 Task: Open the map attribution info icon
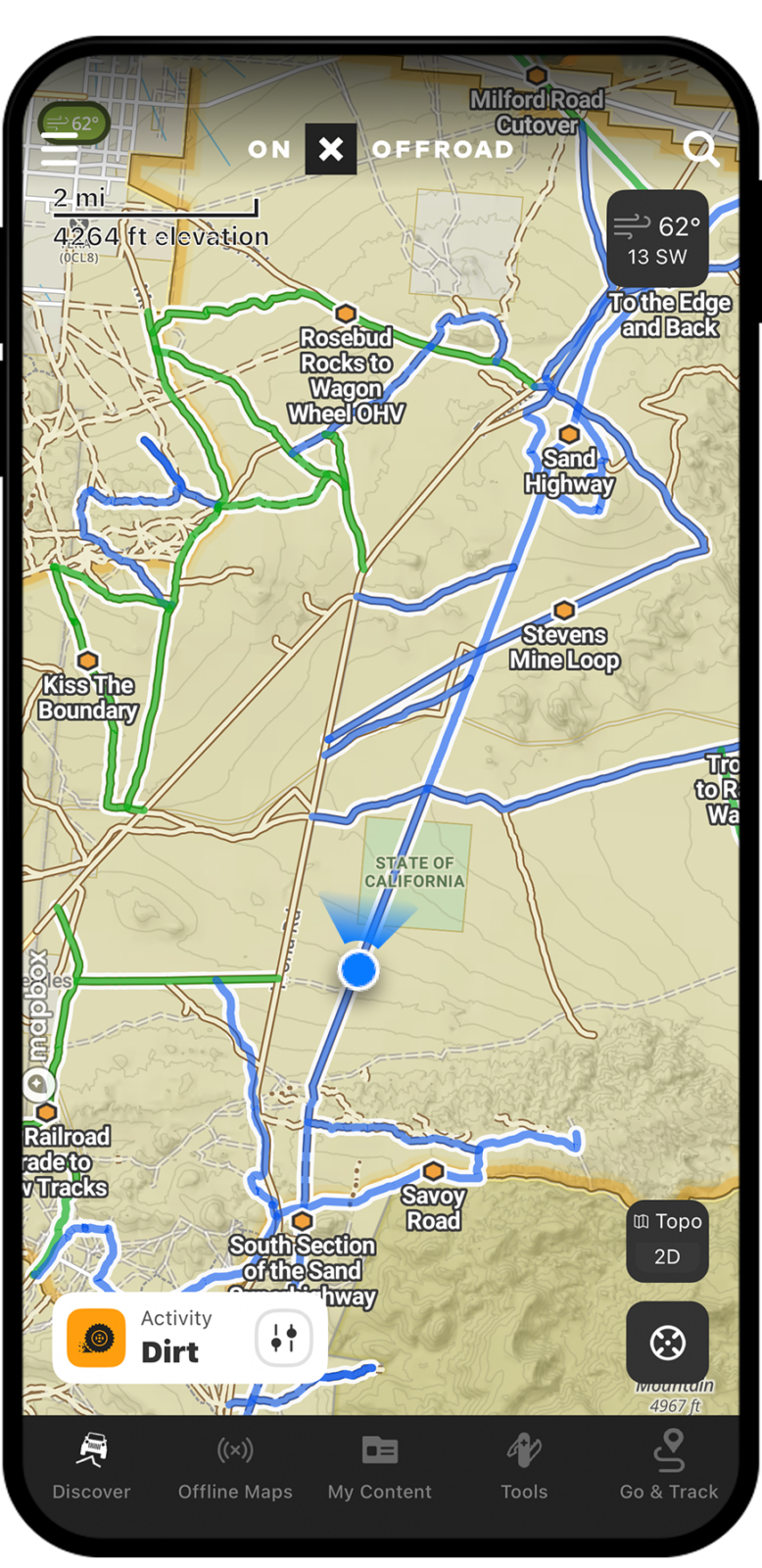38,1083
